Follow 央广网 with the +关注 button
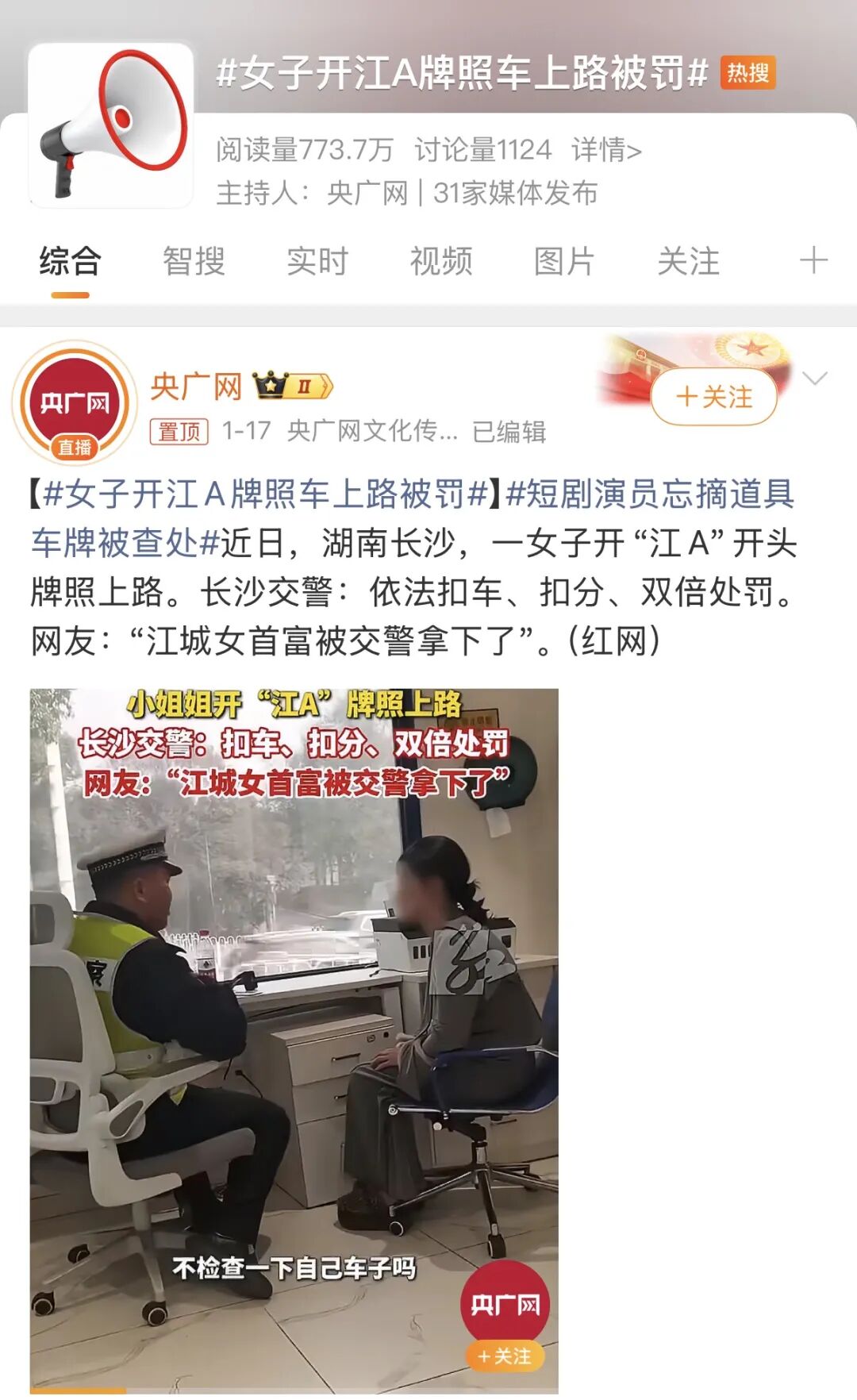 [x=713, y=397]
